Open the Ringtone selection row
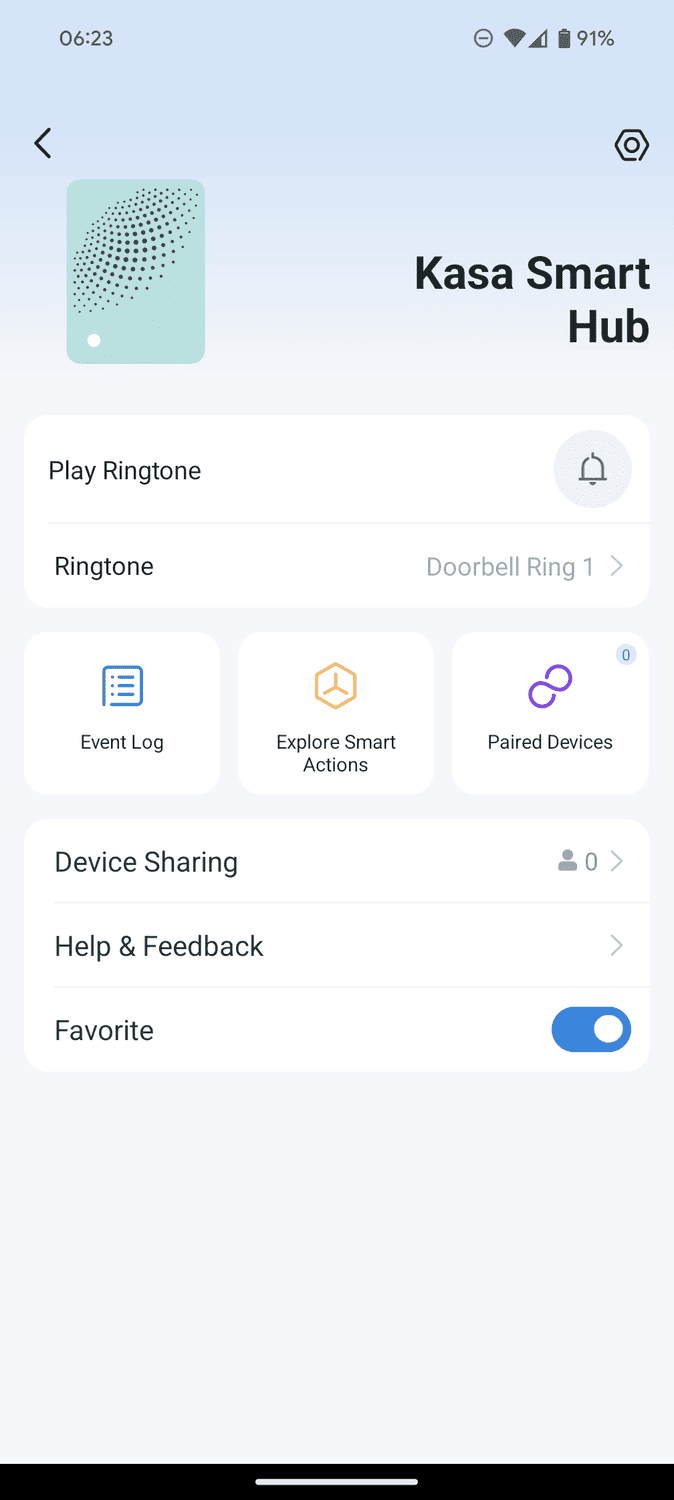Viewport: 674px width, 1500px height. tap(337, 566)
